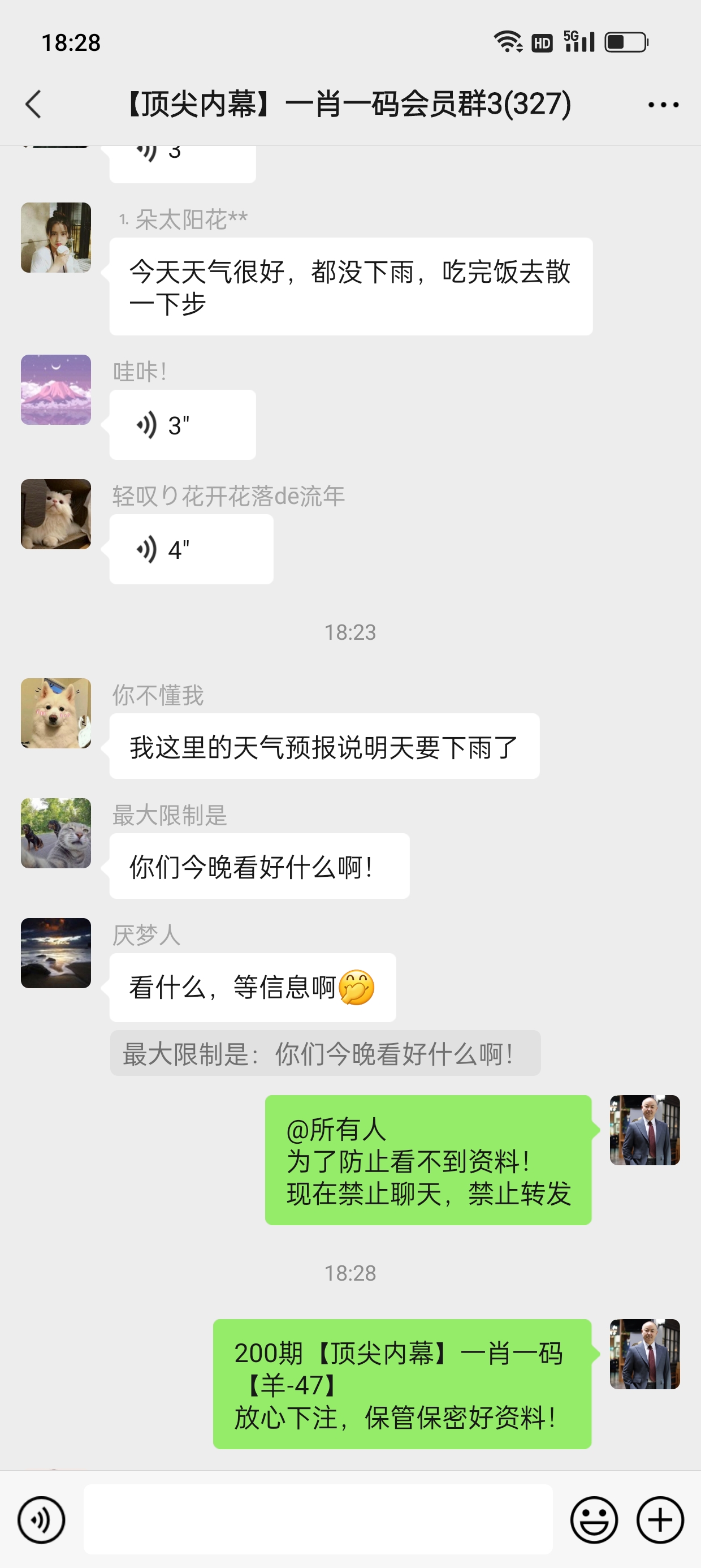Switch to voice input mode

click(41, 1520)
